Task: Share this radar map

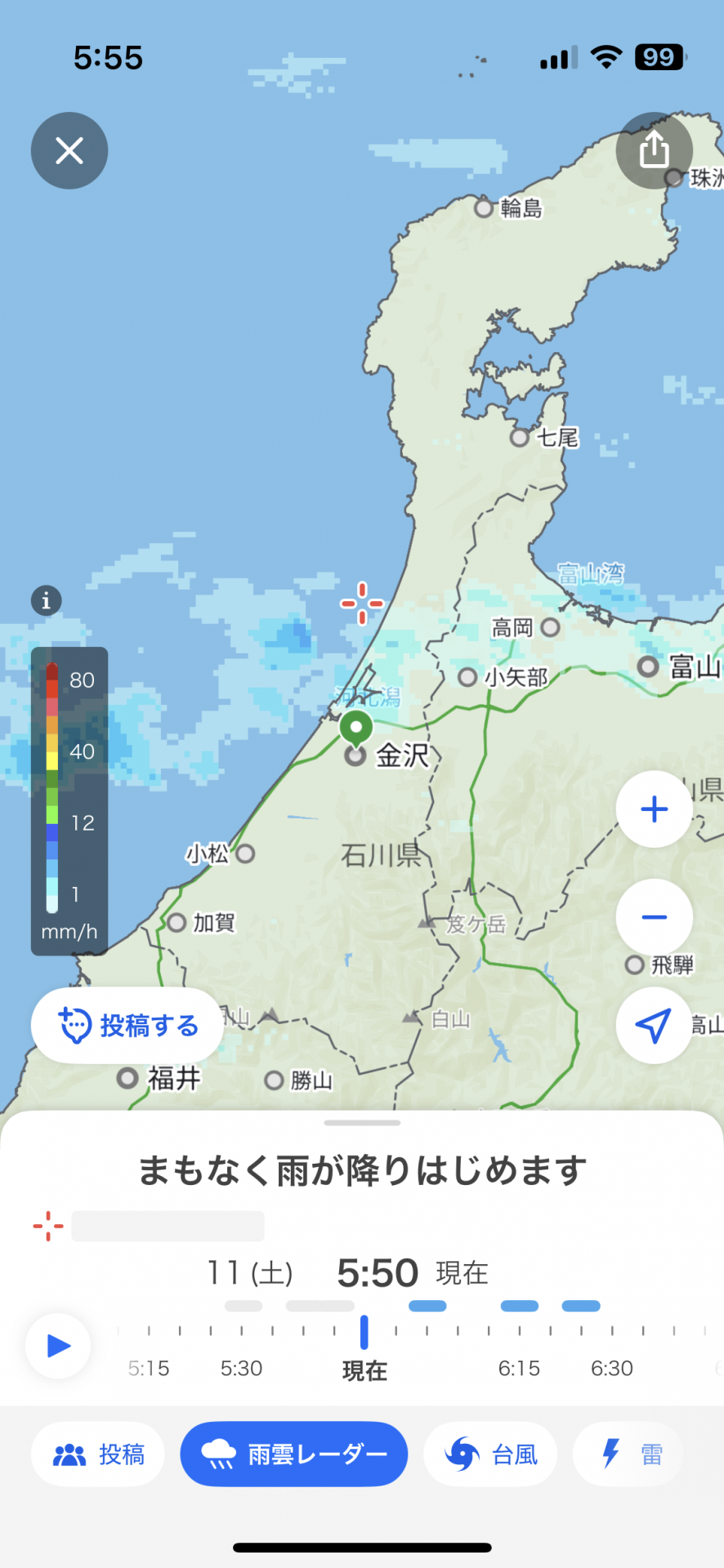Action: point(654,150)
